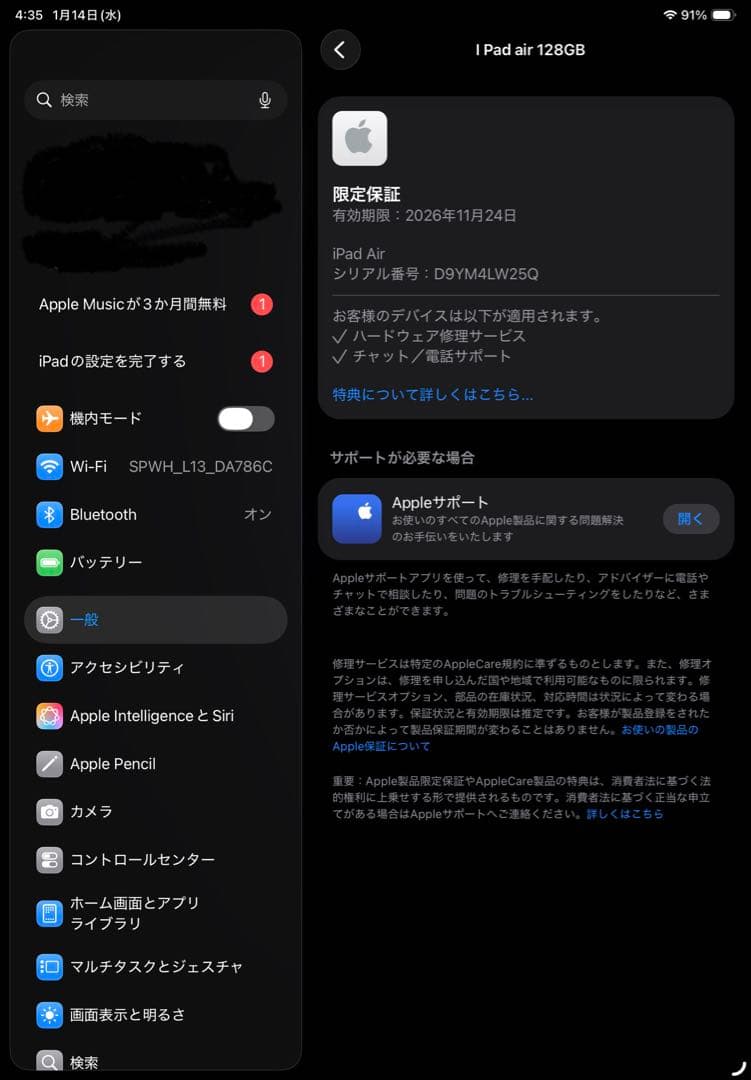Toggle Airplane Mode on
751x1080 pixels.
coord(244,418)
